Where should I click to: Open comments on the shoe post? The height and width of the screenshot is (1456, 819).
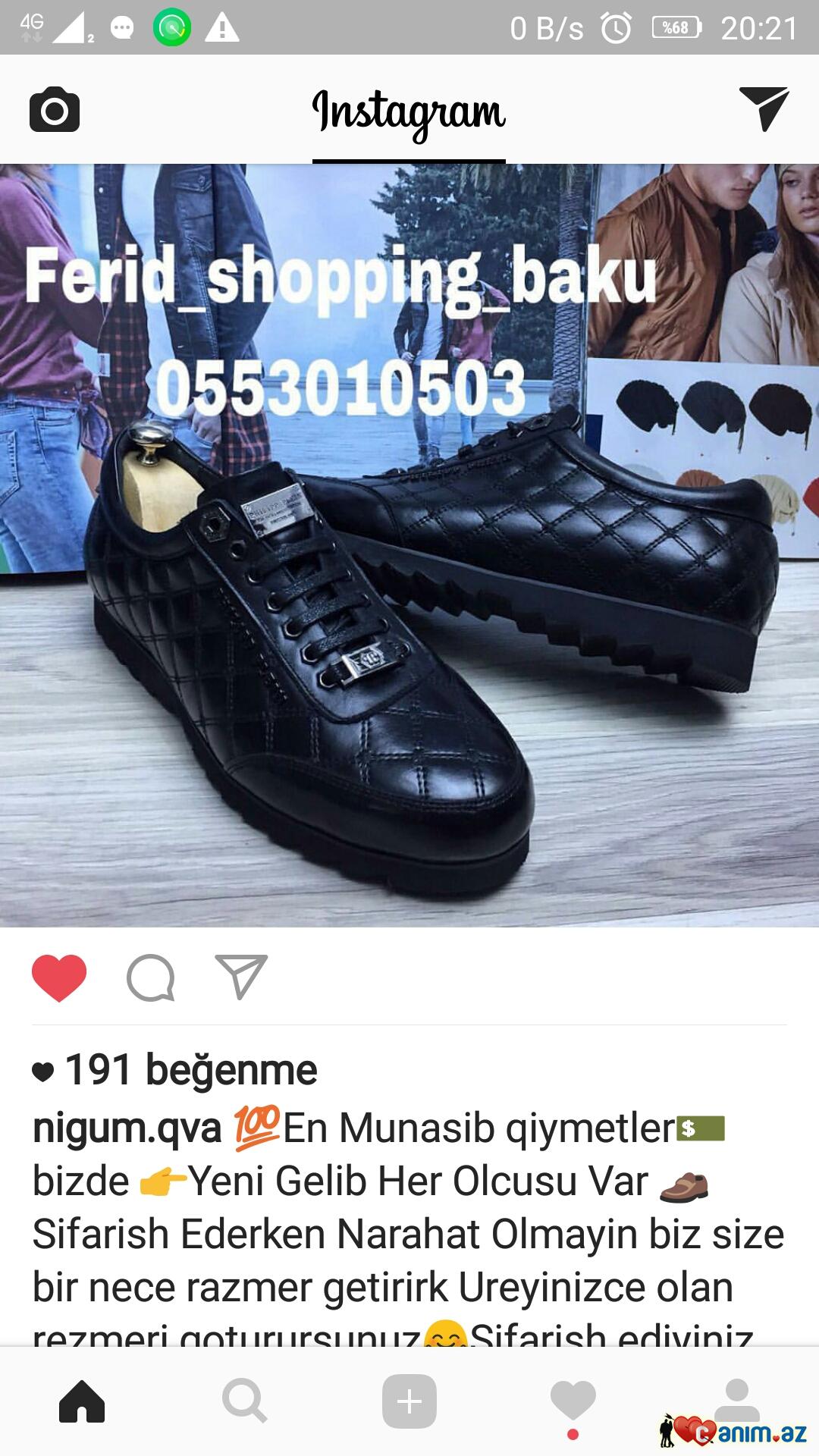coord(150,977)
